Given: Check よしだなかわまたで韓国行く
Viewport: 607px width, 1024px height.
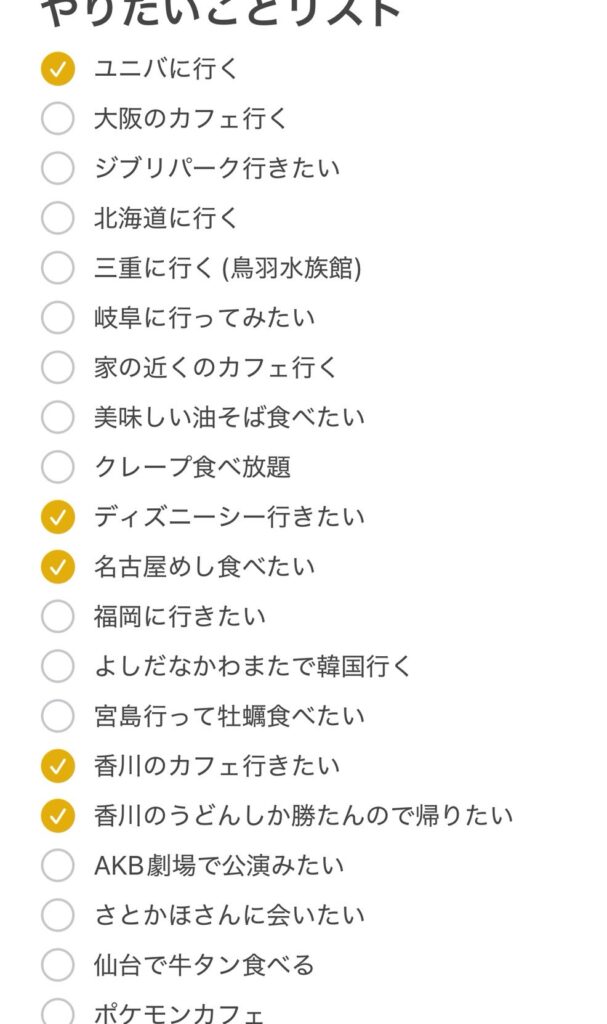Looking at the screenshot, I should click(57, 666).
